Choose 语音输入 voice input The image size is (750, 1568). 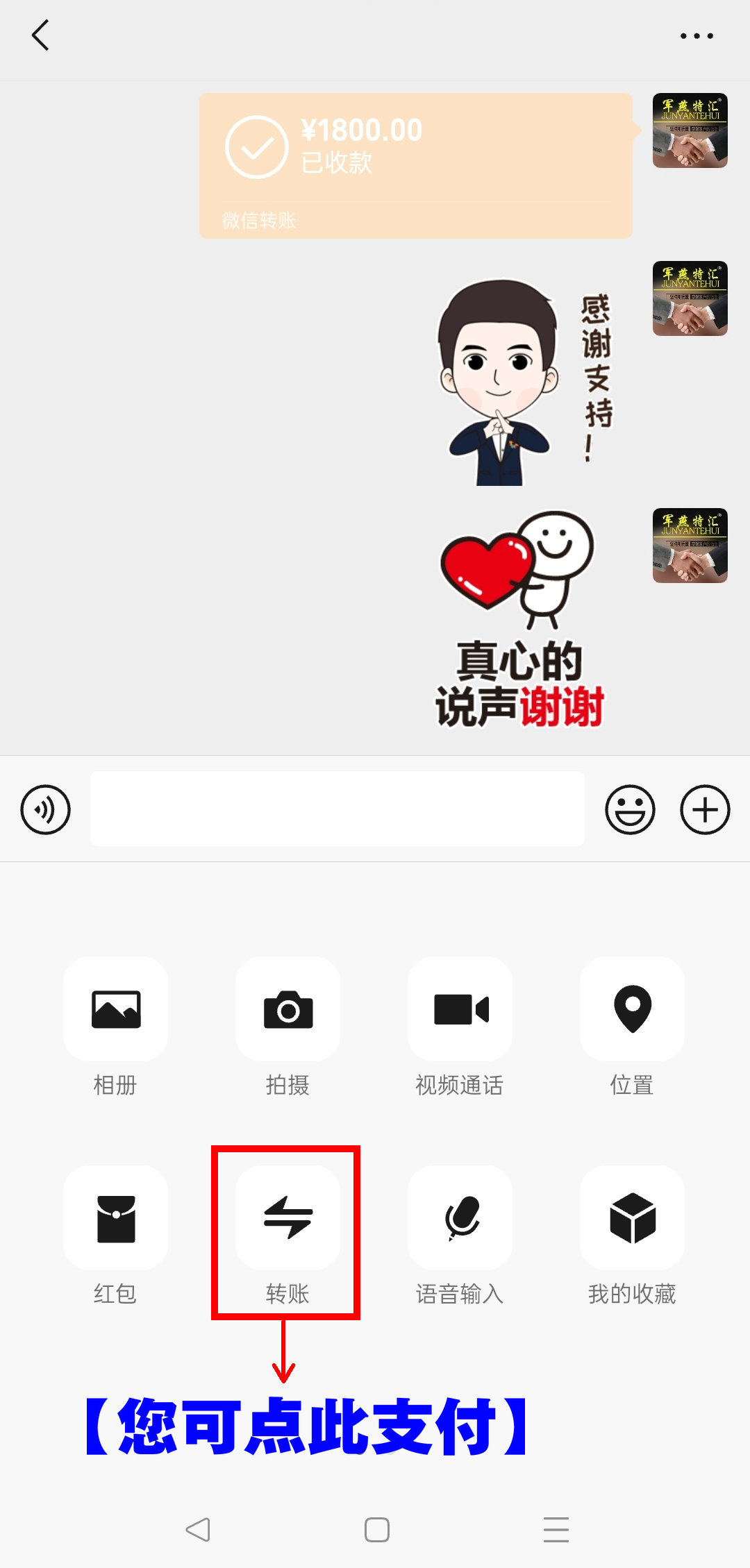(460, 1218)
